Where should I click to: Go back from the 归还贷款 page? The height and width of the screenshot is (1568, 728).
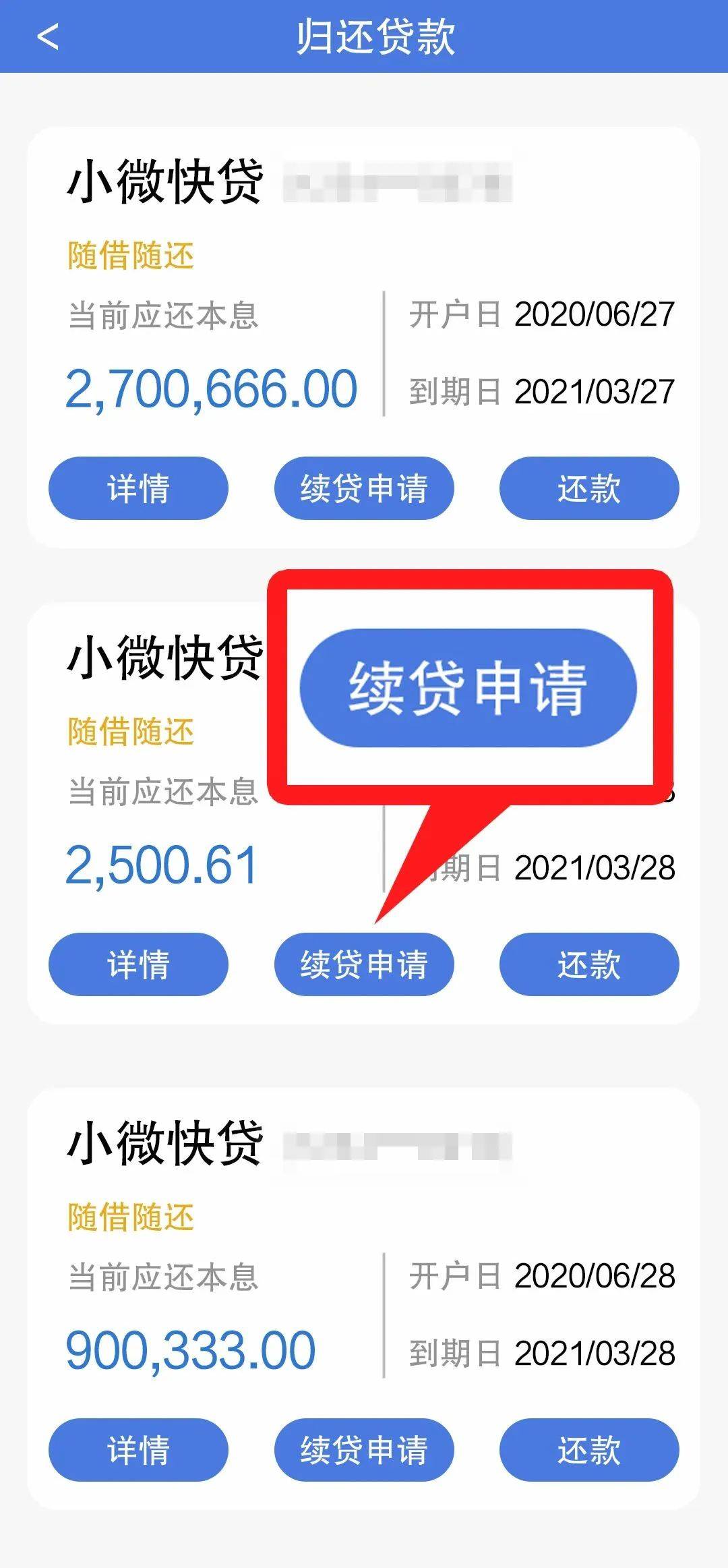coord(48,36)
